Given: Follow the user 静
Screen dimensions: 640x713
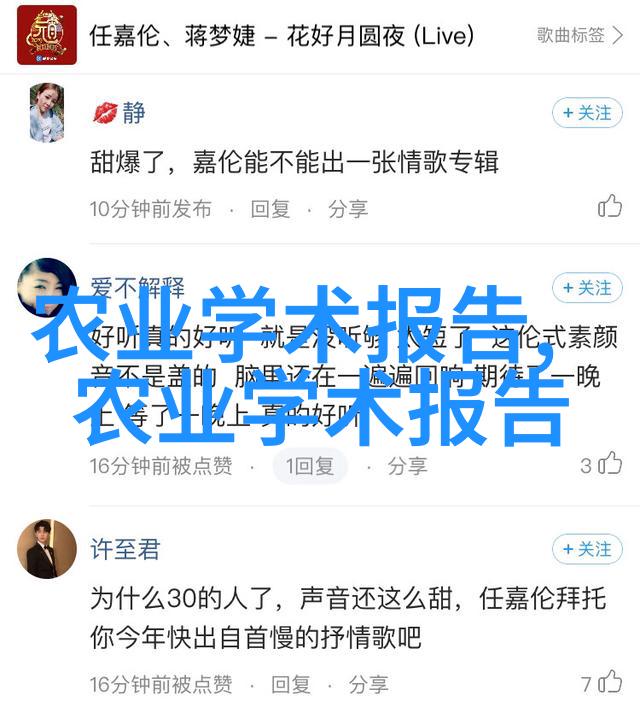Looking at the screenshot, I should pos(586,113).
